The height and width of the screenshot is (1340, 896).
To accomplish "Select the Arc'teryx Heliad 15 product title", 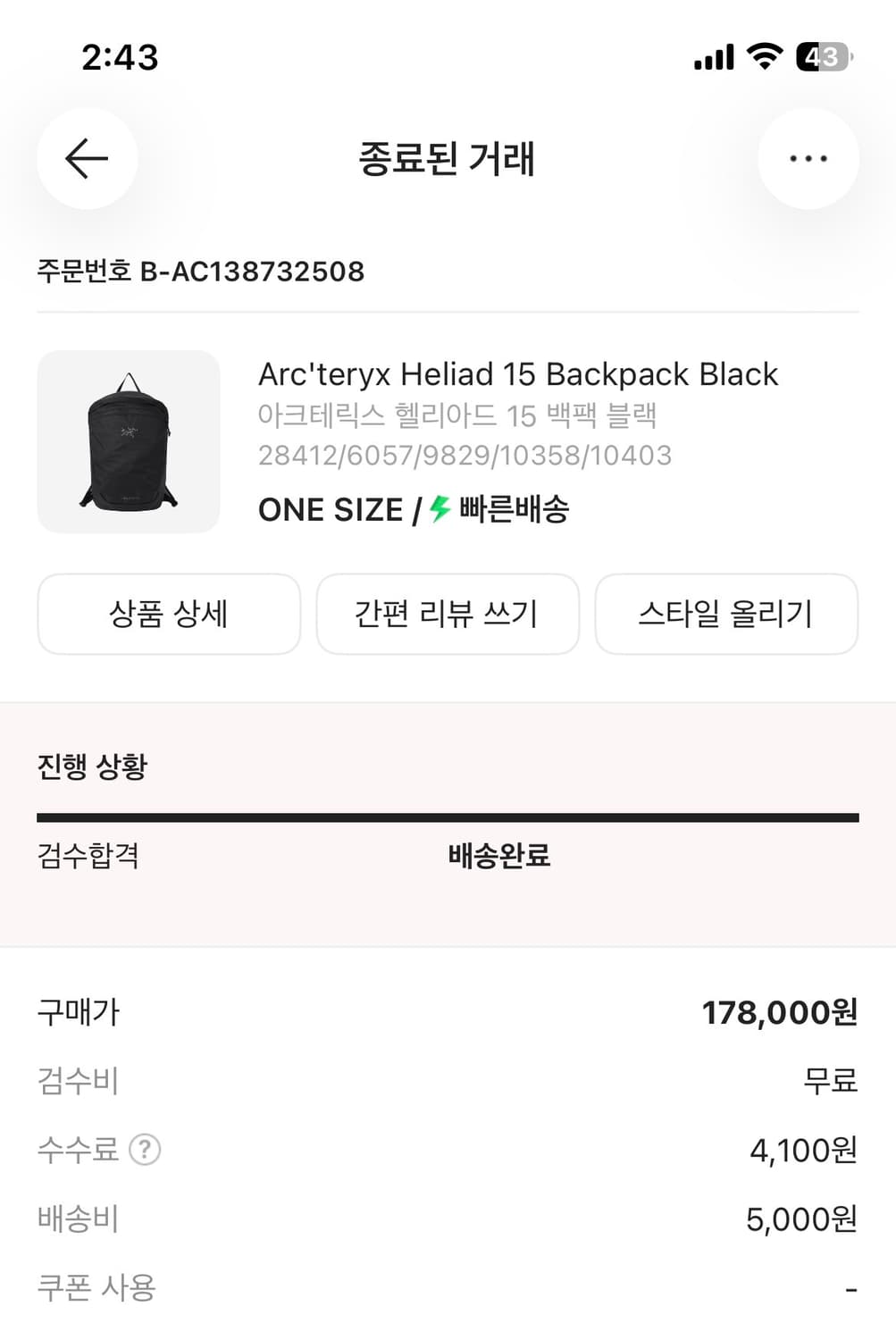I will coord(518,374).
